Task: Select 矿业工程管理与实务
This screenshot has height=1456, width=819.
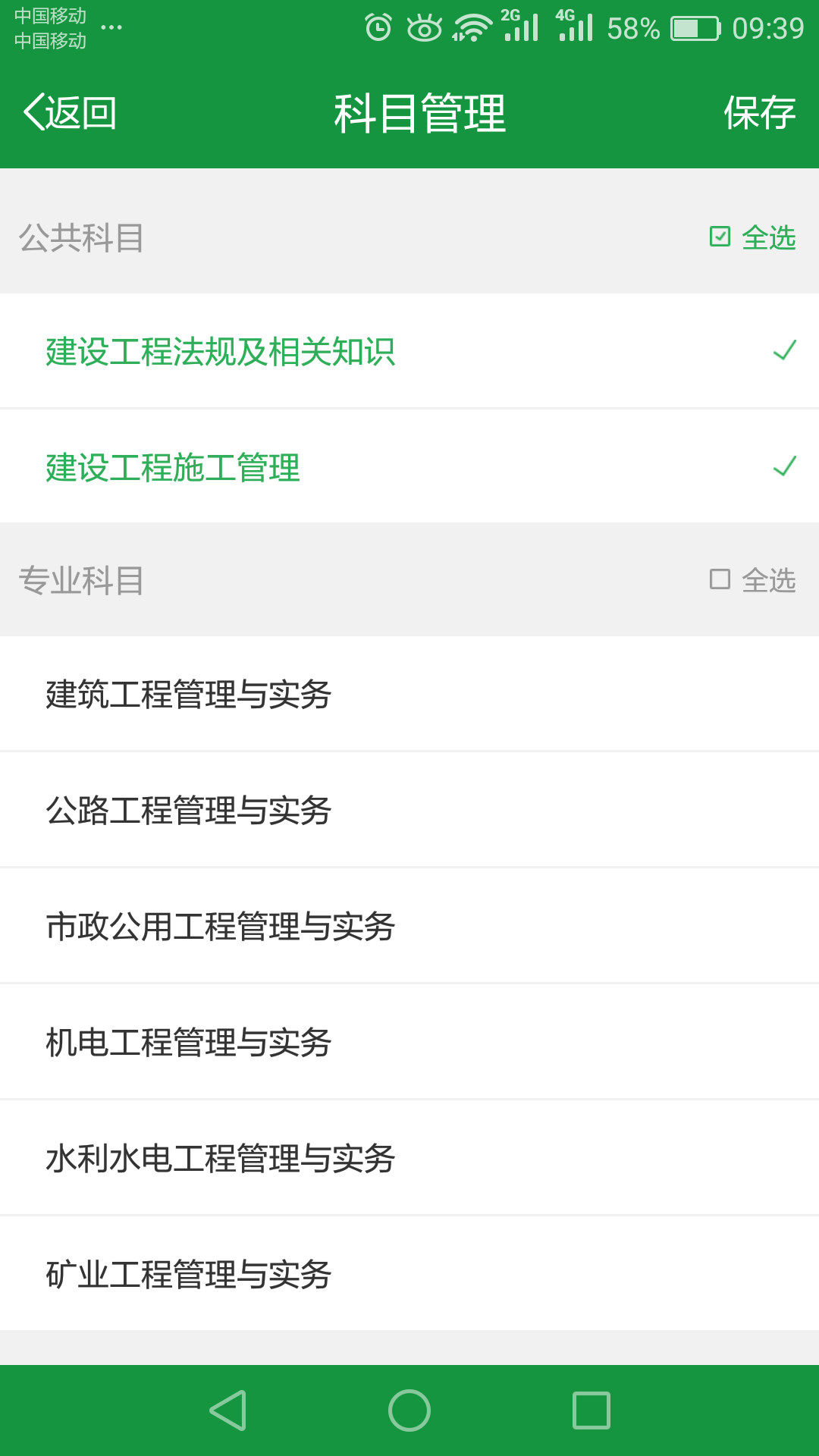Action: (x=409, y=1274)
